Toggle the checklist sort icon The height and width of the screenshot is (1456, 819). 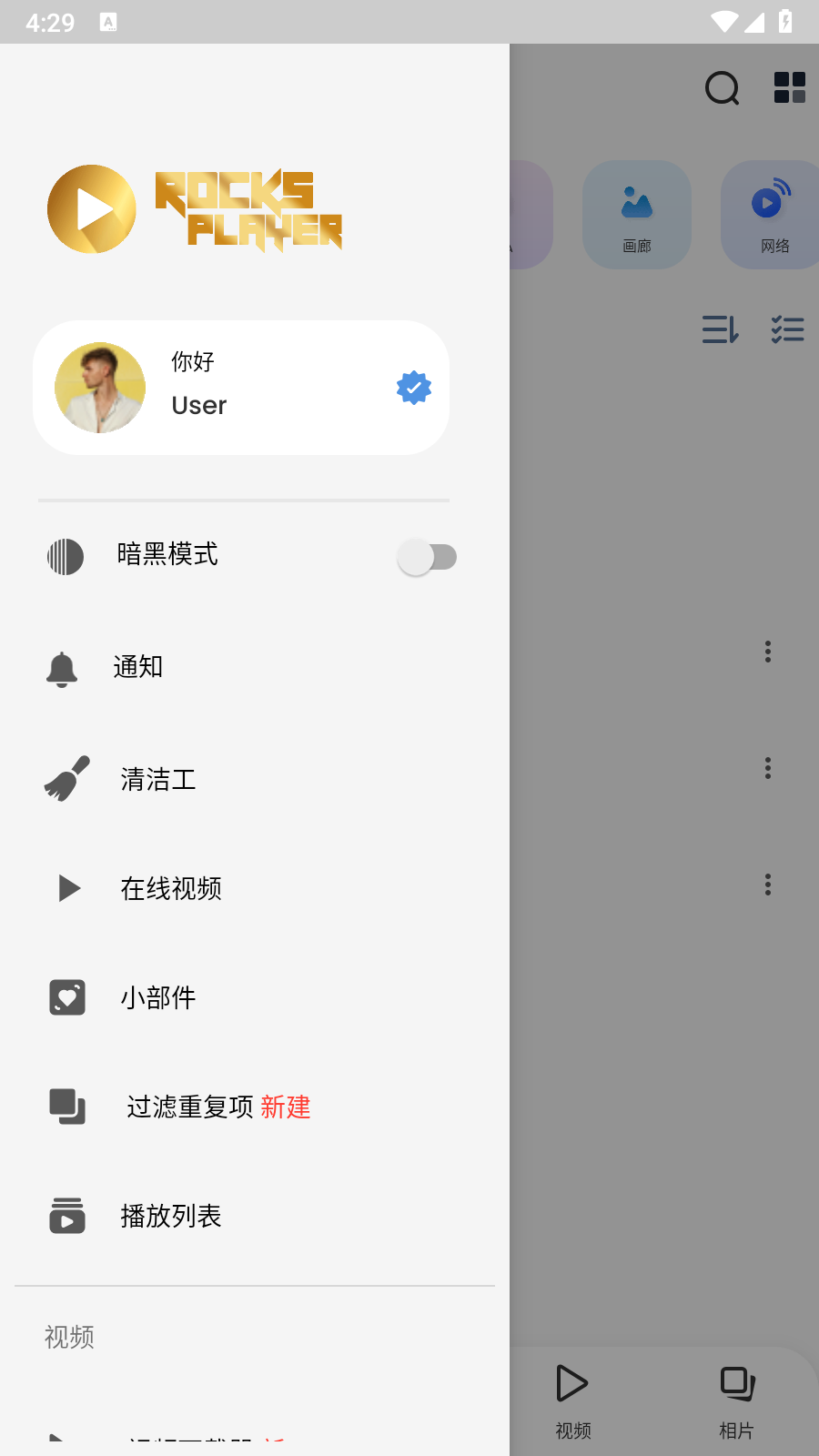[x=787, y=329]
